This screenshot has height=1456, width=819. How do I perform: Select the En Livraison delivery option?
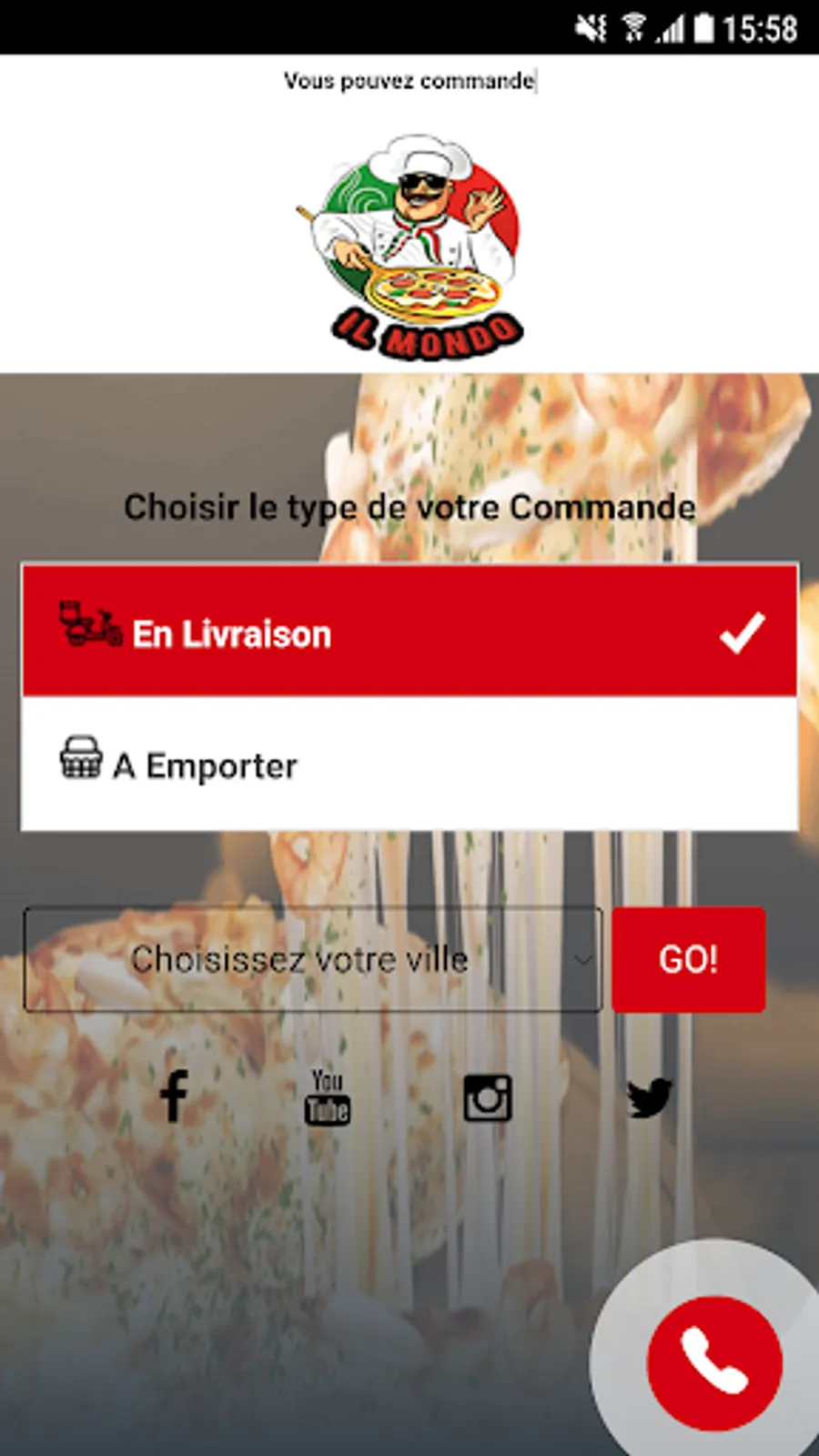tap(409, 632)
